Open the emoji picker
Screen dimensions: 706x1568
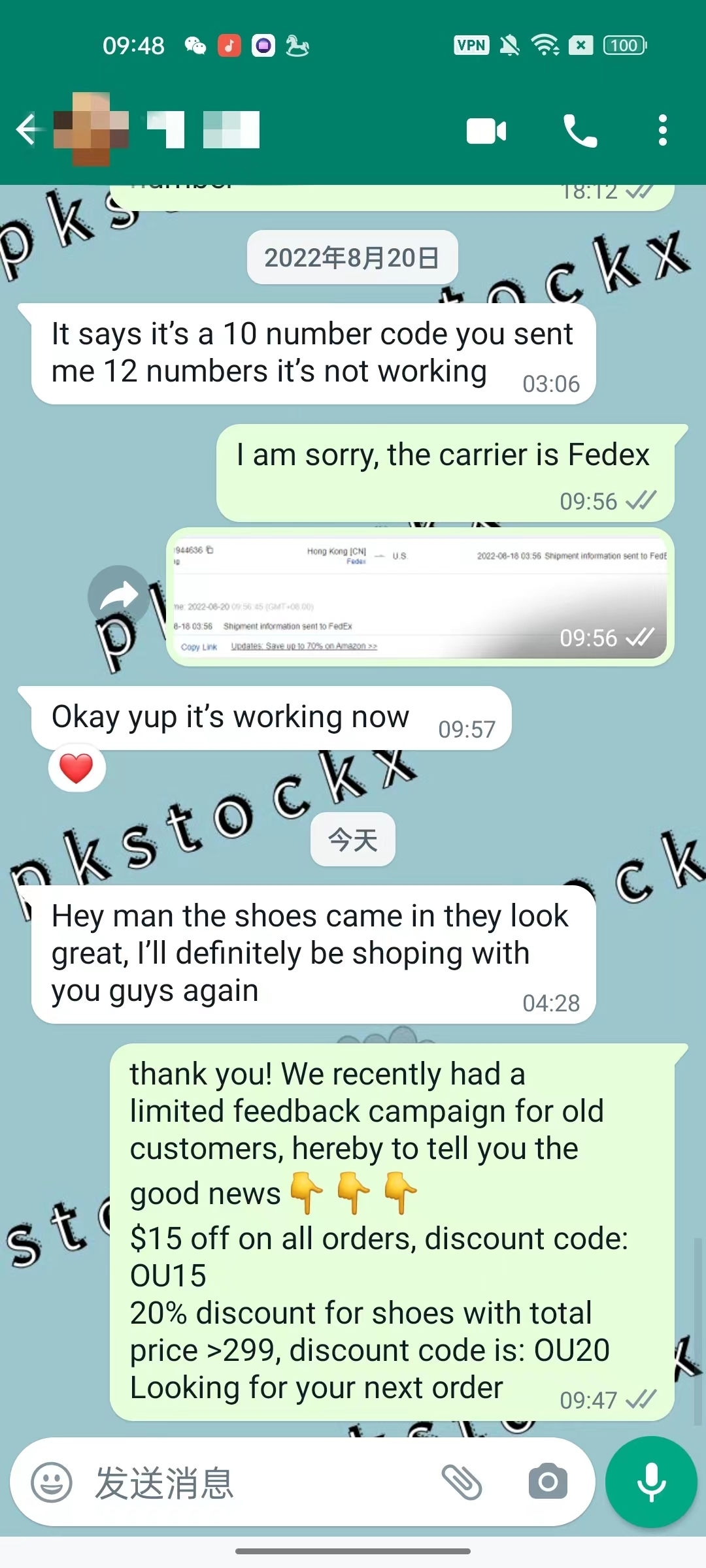tap(52, 1482)
